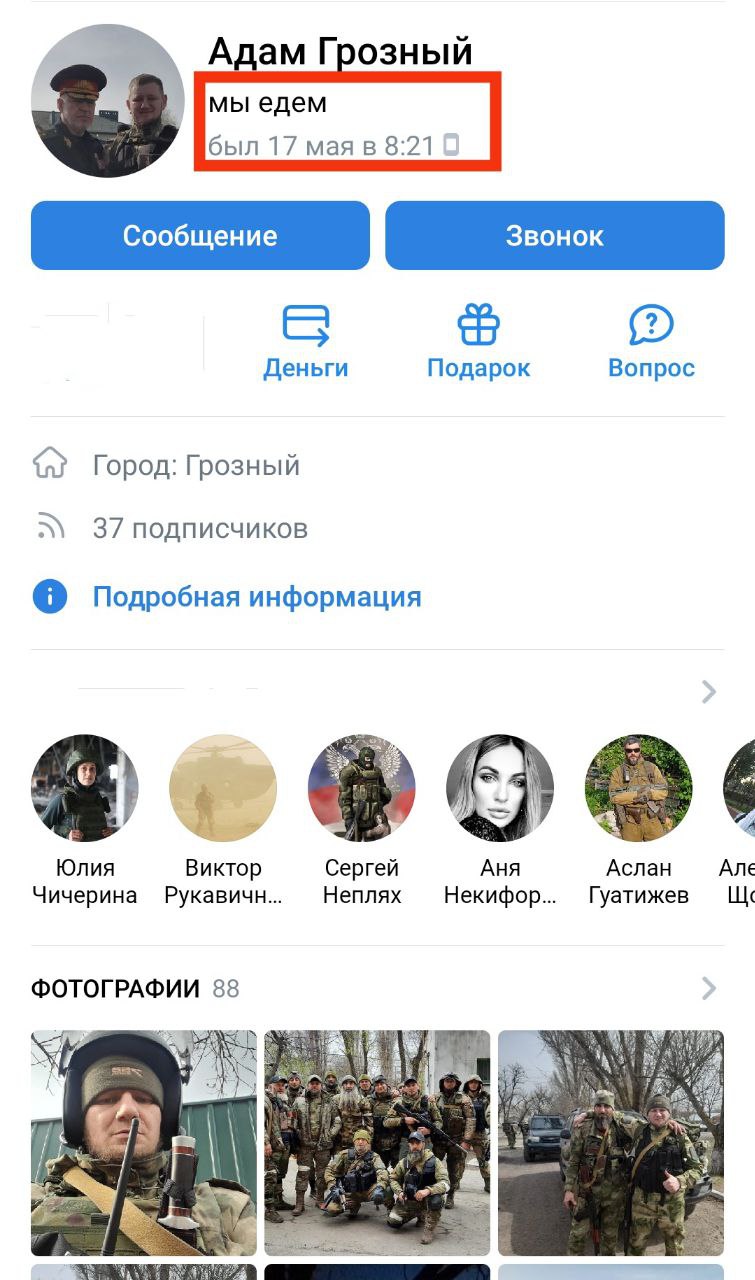The image size is (755, 1280).
Task: Start a call with Звонок button
Action: (554, 236)
